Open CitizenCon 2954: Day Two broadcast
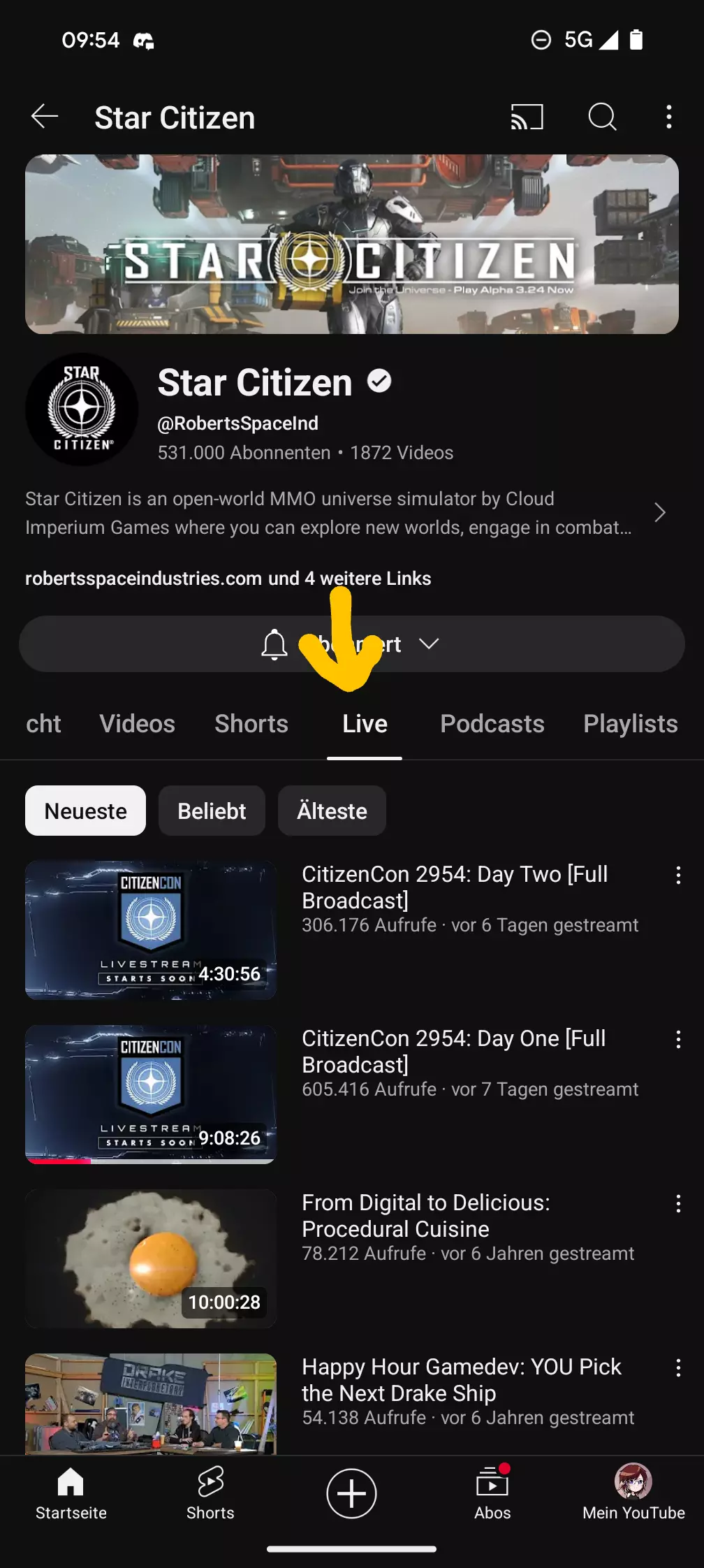 tap(151, 930)
